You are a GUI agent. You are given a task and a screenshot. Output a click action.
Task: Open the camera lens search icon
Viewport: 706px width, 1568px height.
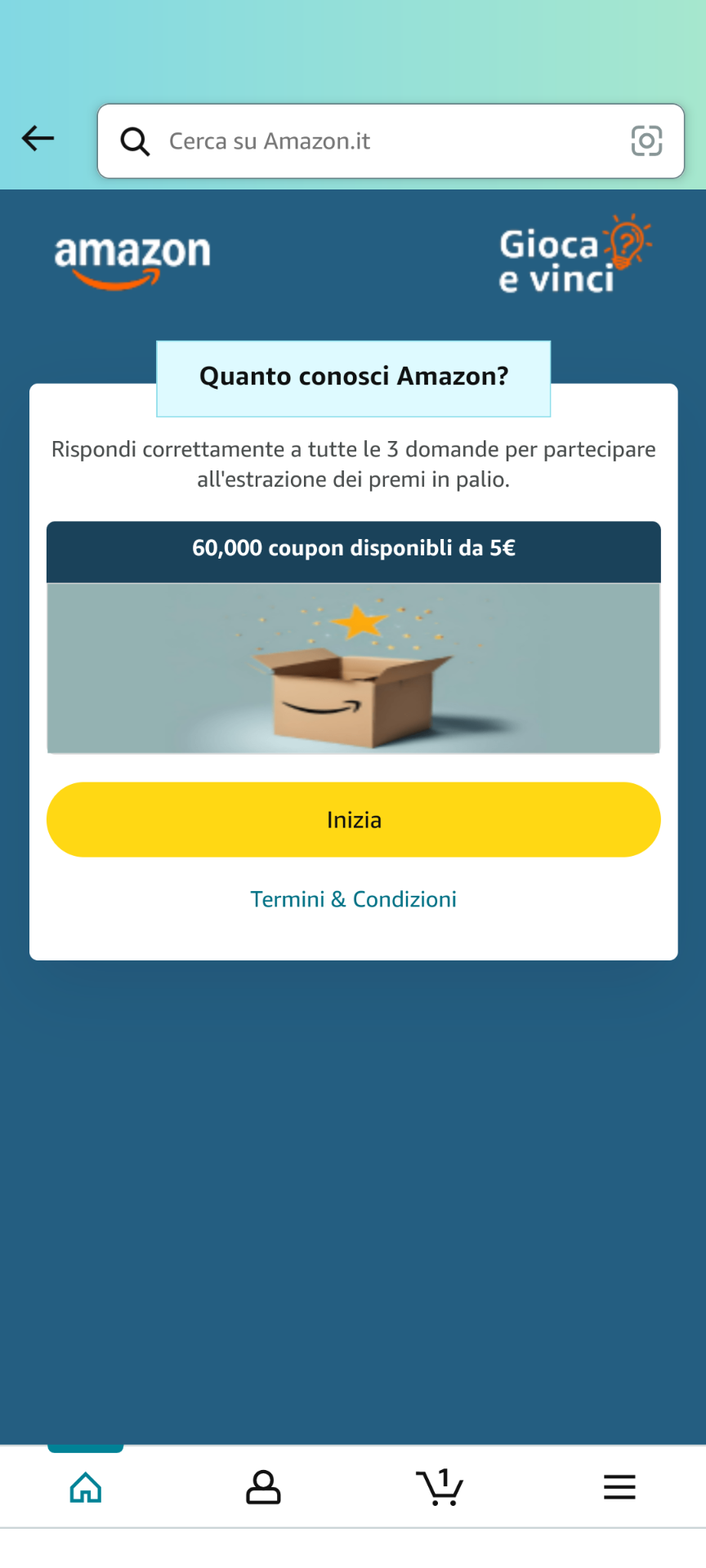coord(646,141)
